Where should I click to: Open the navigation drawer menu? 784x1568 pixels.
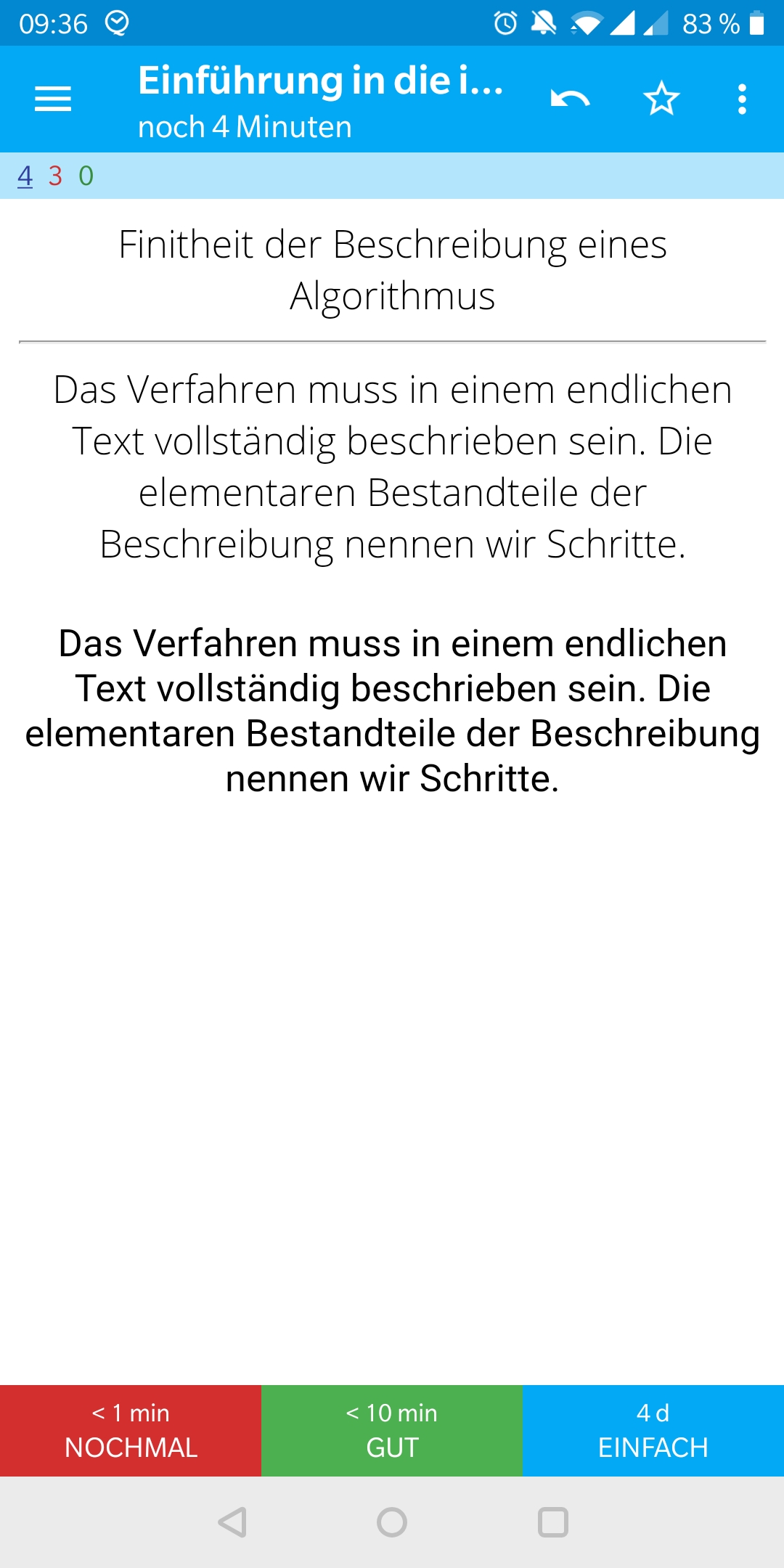pos(53,99)
